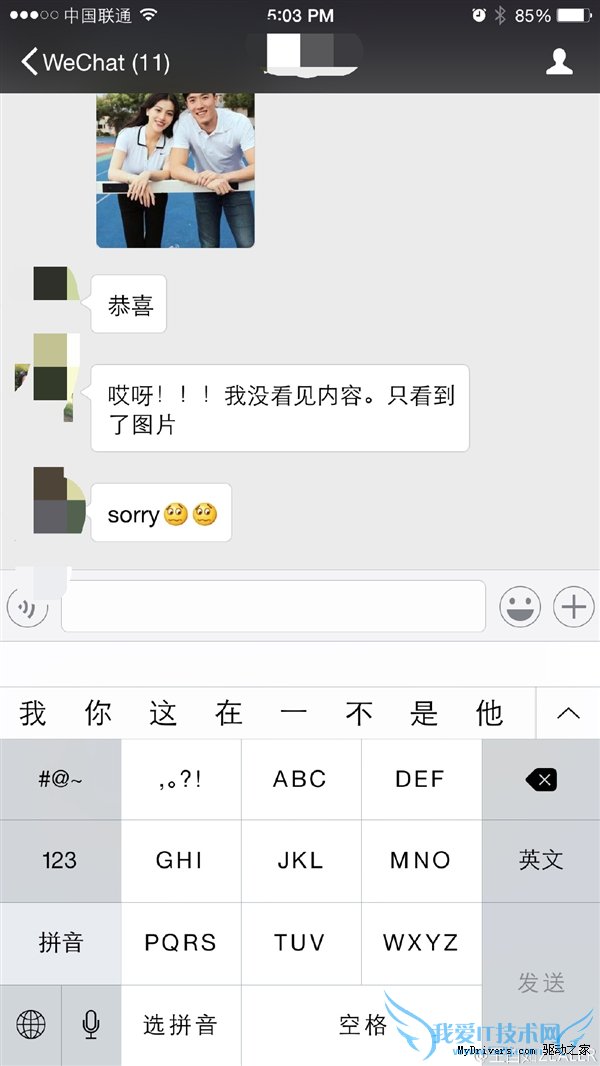Open the plus attachment menu
Screen dimensions: 600x1066
573,607
